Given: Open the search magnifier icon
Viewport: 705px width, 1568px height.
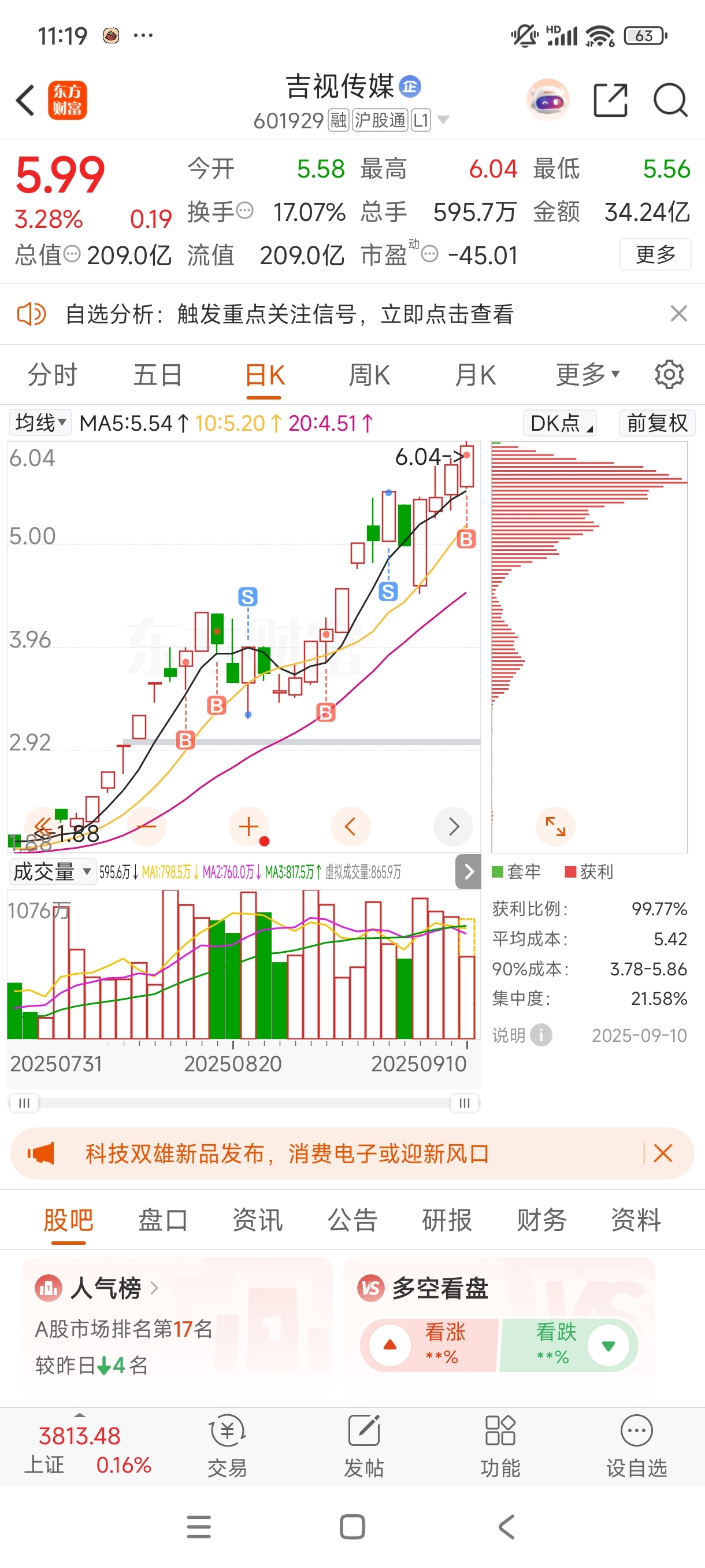Looking at the screenshot, I should point(670,101).
